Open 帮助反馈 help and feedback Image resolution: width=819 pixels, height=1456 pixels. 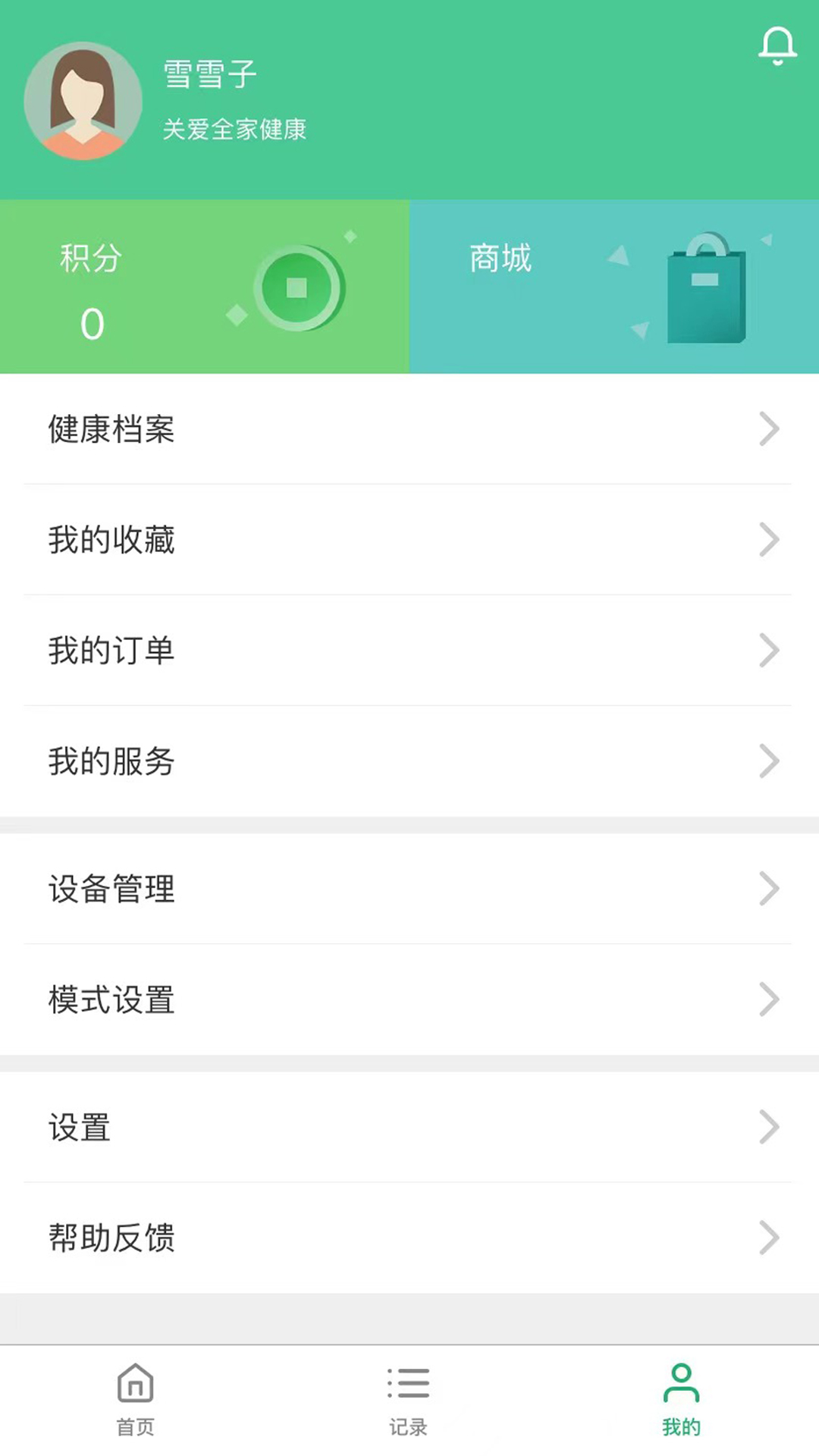tap(409, 1238)
